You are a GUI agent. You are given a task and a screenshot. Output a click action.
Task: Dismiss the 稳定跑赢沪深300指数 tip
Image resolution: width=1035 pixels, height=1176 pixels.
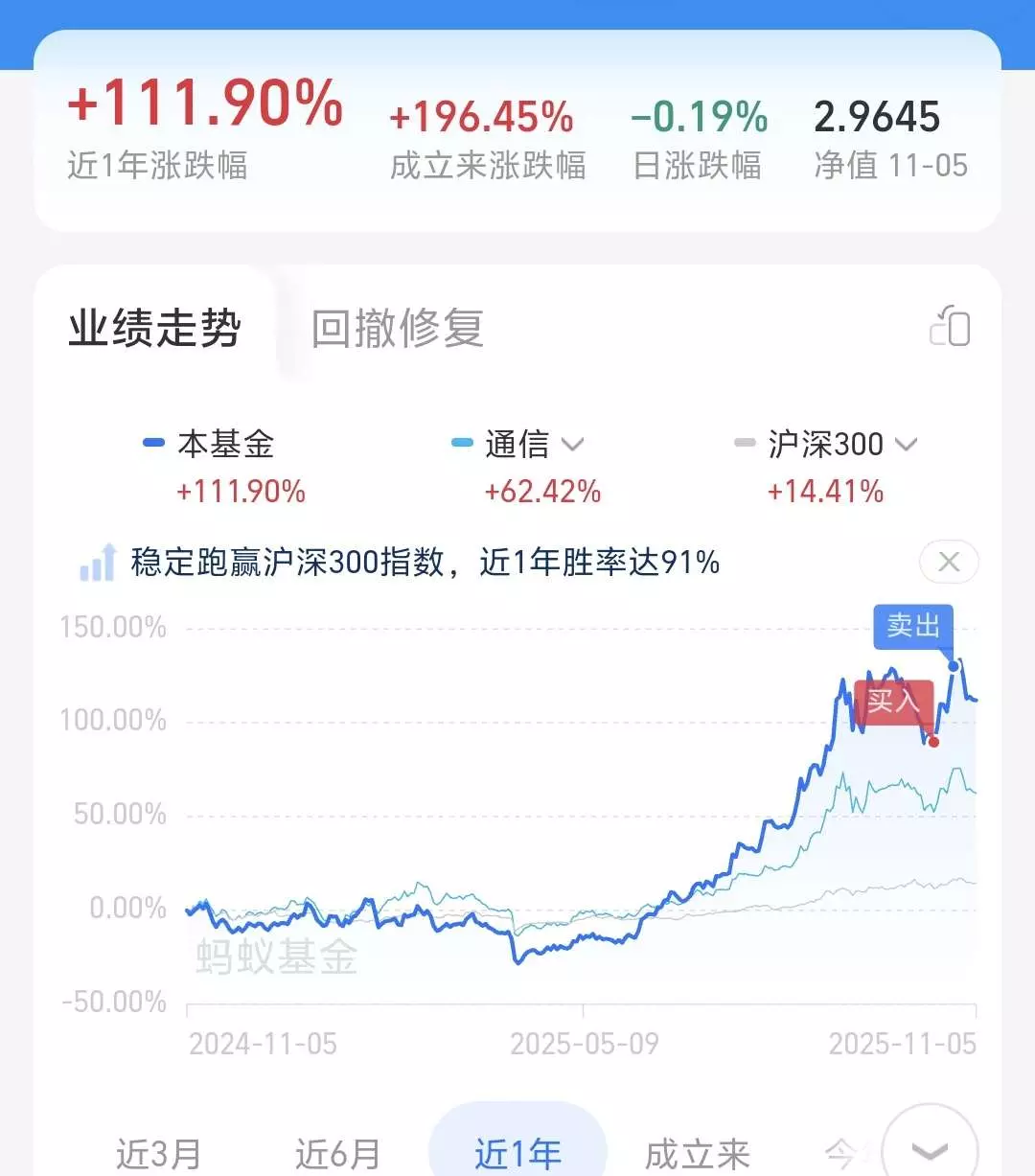click(949, 562)
